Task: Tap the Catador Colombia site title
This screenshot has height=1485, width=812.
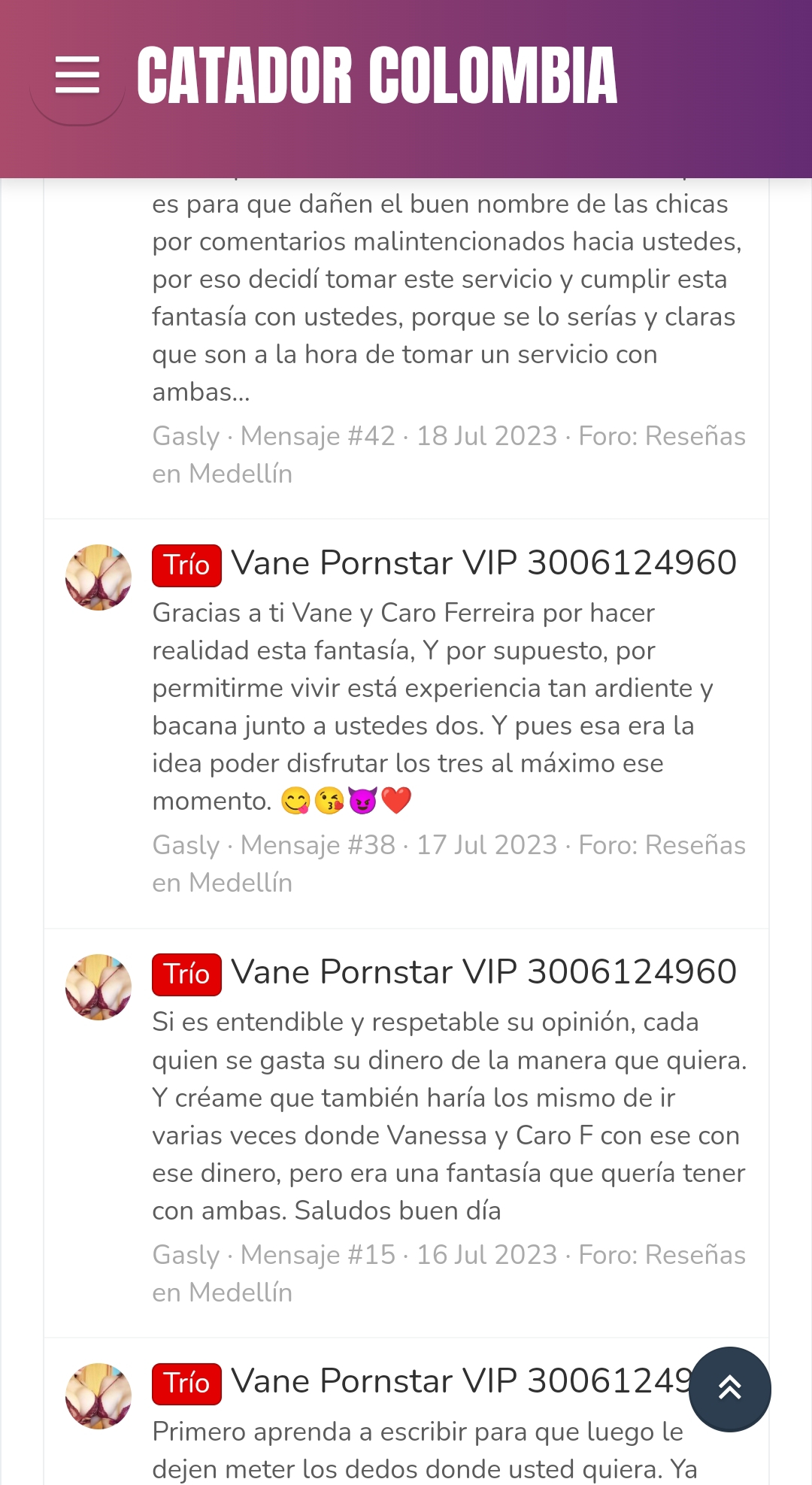Action: point(377,75)
